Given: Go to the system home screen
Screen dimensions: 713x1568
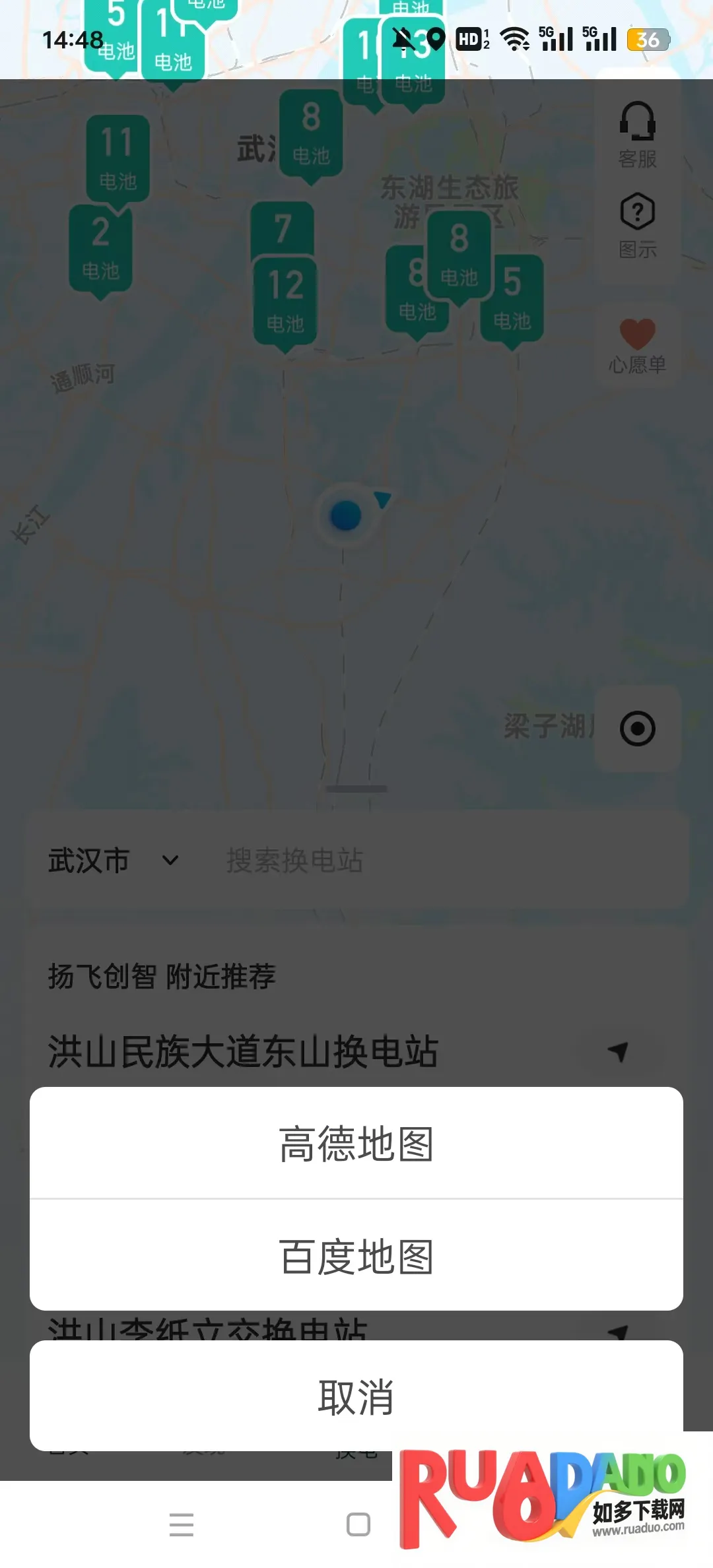Looking at the screenshot, I should point(358,1524).
